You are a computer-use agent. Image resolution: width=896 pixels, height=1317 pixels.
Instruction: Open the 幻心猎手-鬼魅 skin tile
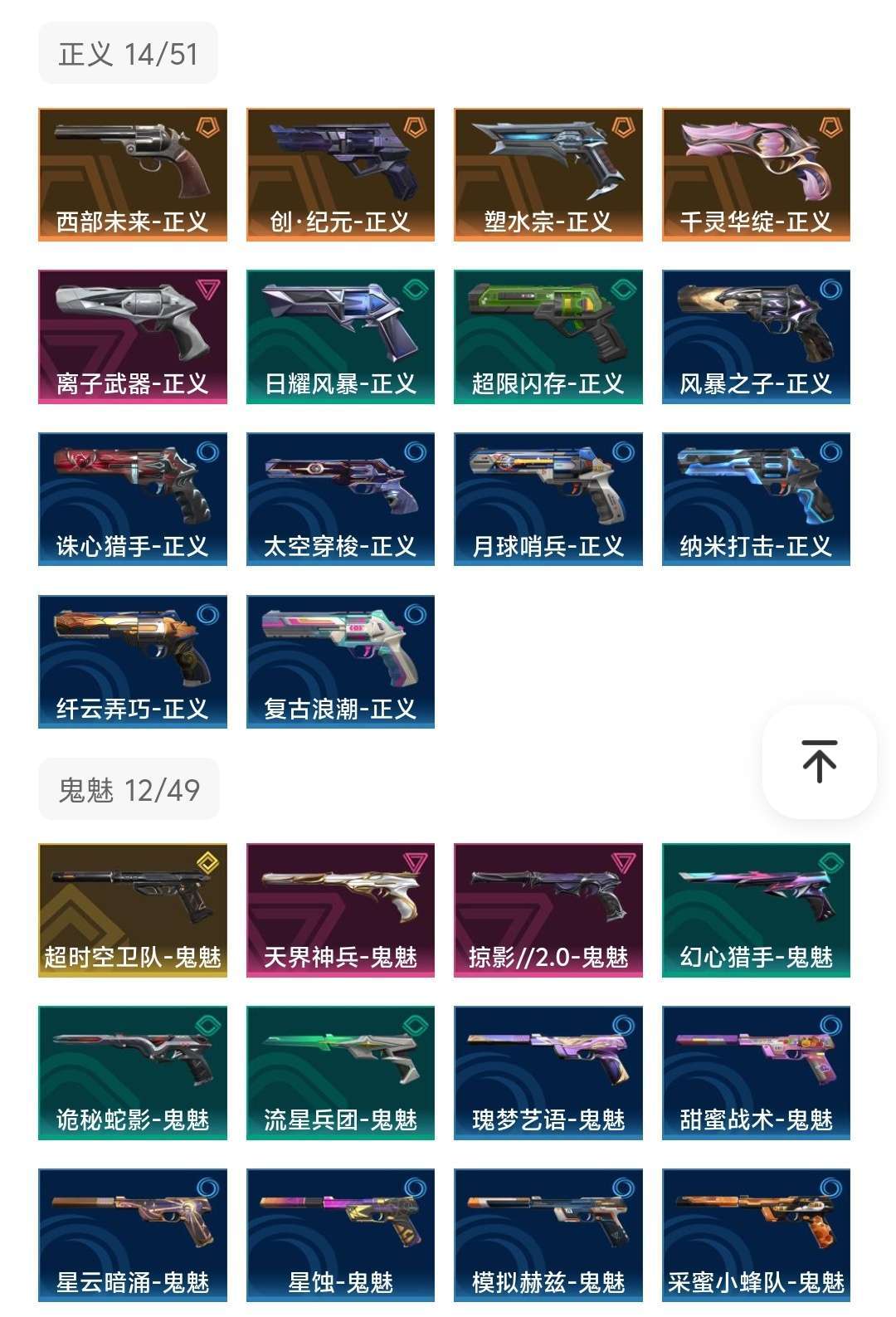coord(756,910)
